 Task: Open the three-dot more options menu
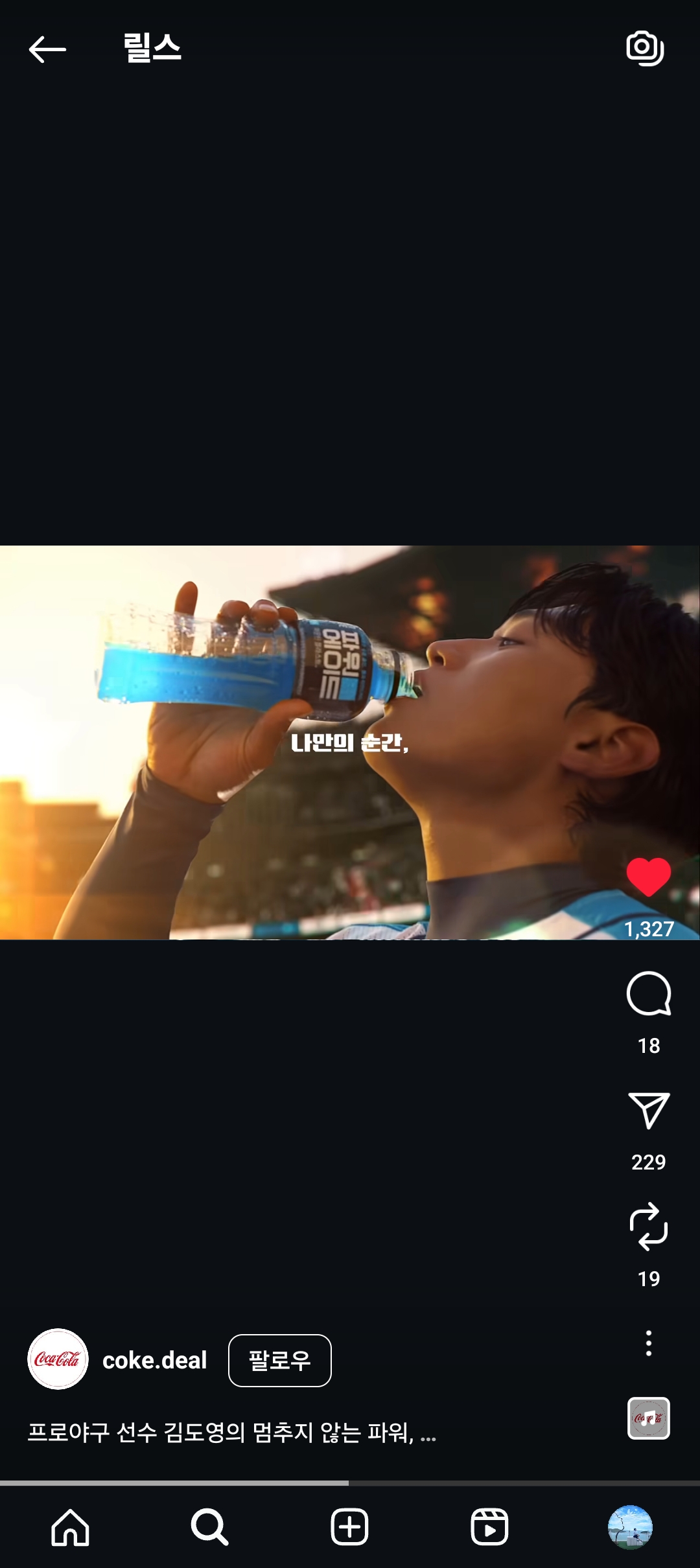click(648, 1343)
